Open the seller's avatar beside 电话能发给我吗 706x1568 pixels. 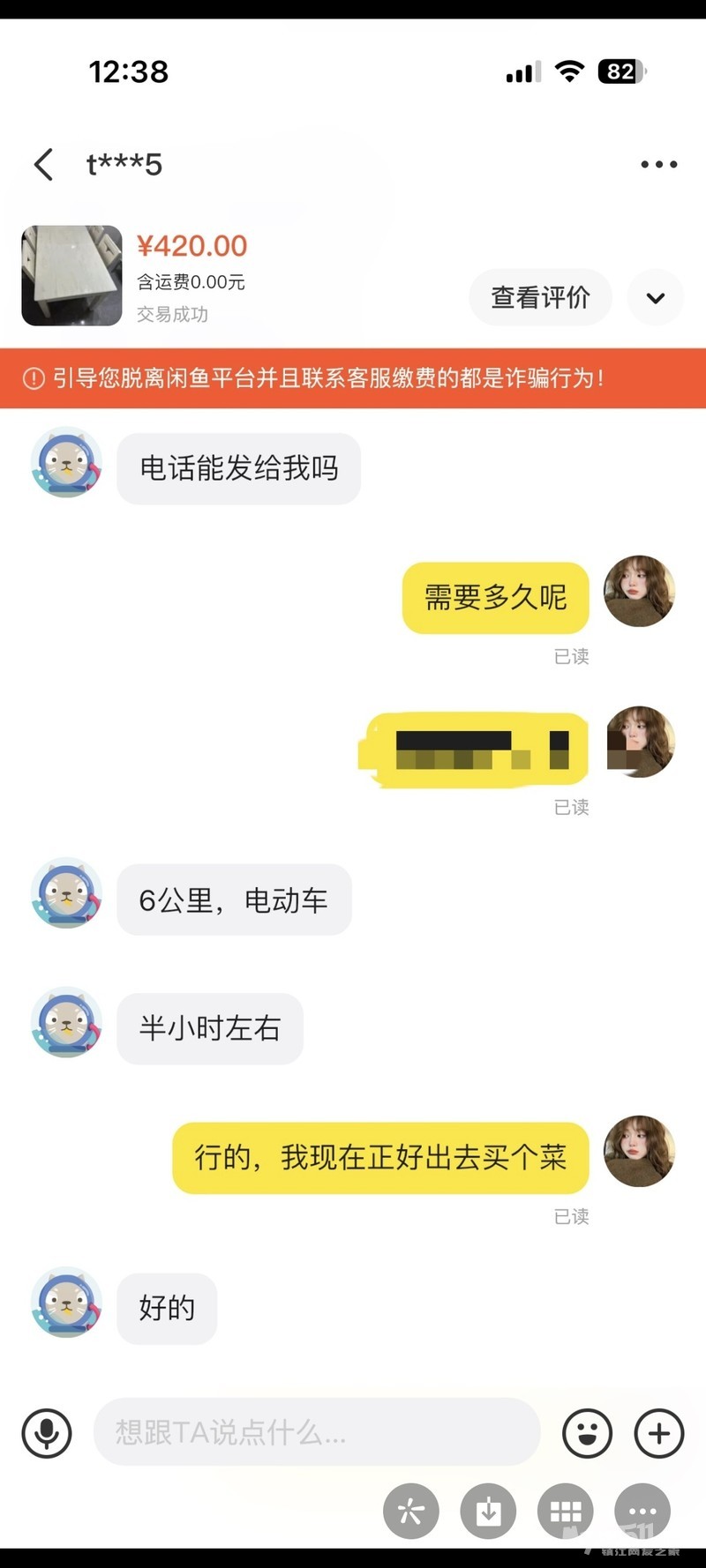(x=67, y=462)
